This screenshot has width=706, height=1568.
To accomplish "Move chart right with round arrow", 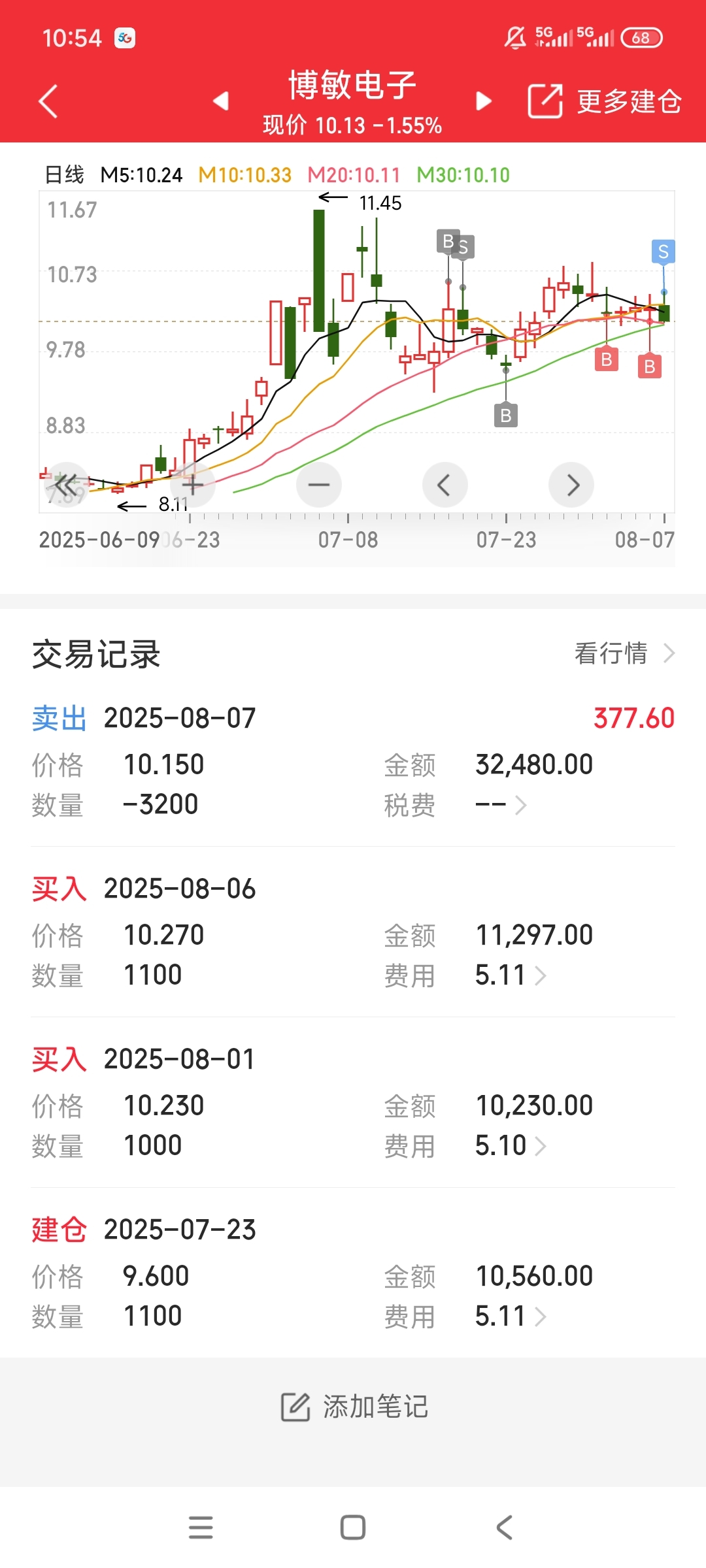I will pyautogui.click(x=571, y=485).
